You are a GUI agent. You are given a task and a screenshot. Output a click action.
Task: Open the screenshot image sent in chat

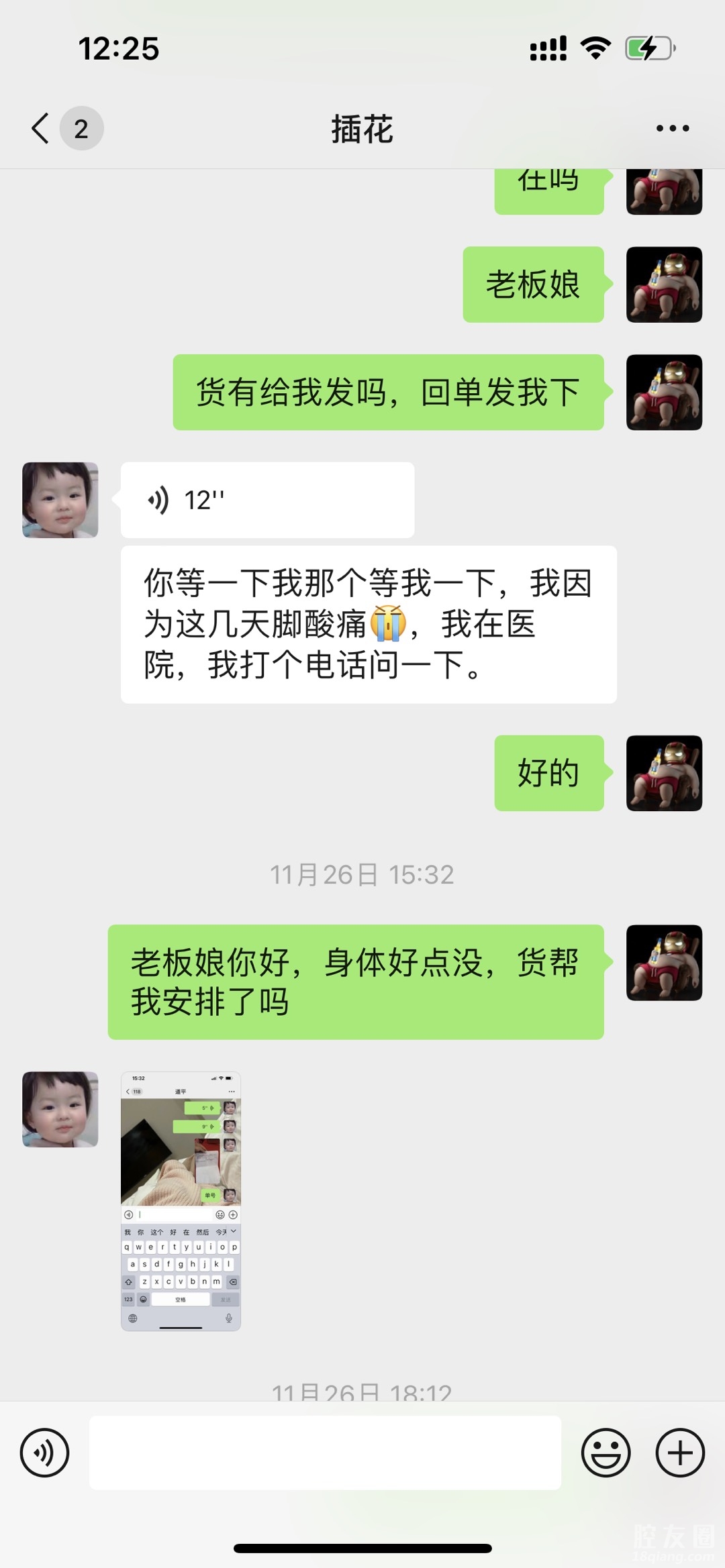click(181, 1201)
